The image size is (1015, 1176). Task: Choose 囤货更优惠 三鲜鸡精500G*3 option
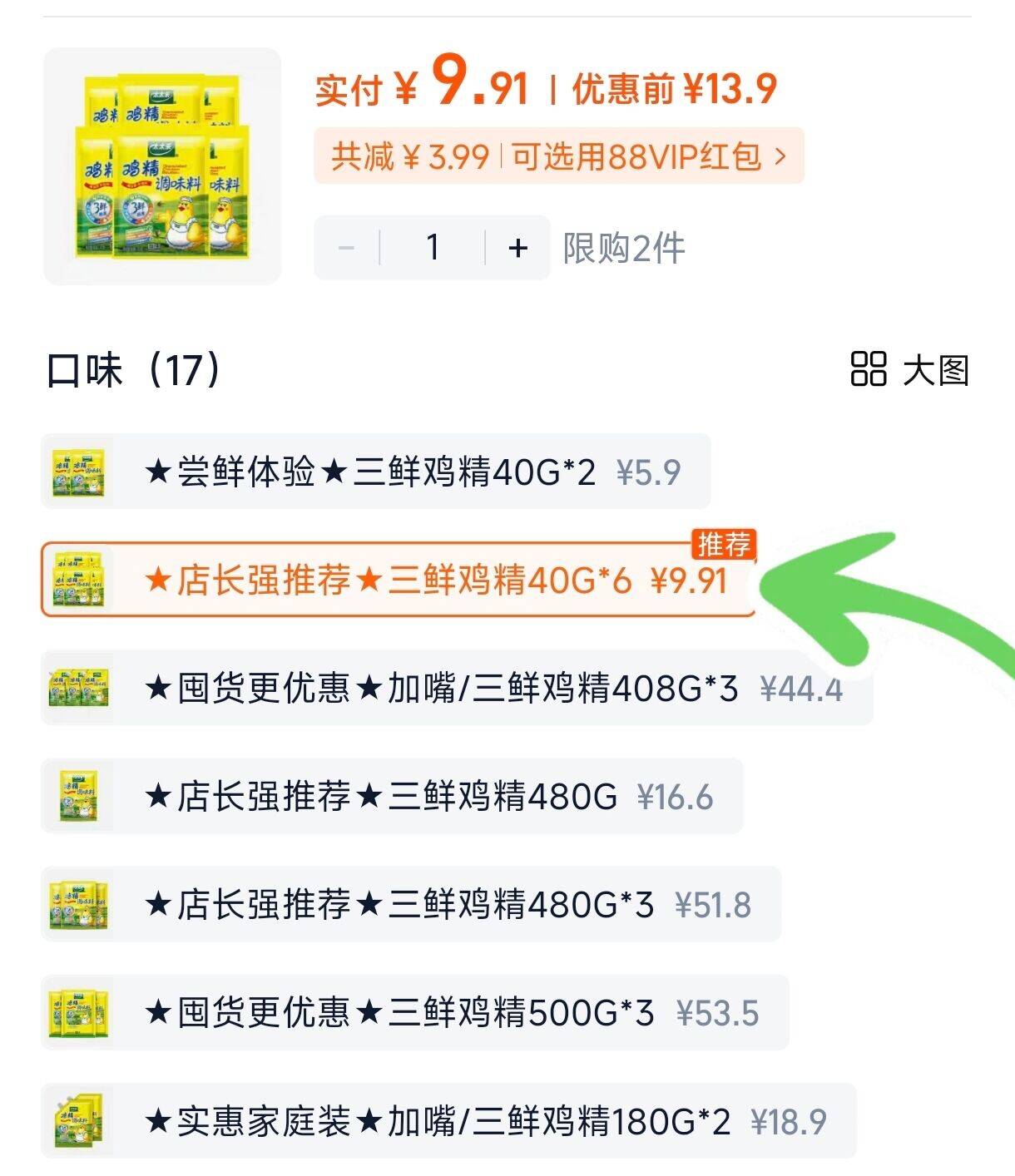click(x=414, y=1012)
